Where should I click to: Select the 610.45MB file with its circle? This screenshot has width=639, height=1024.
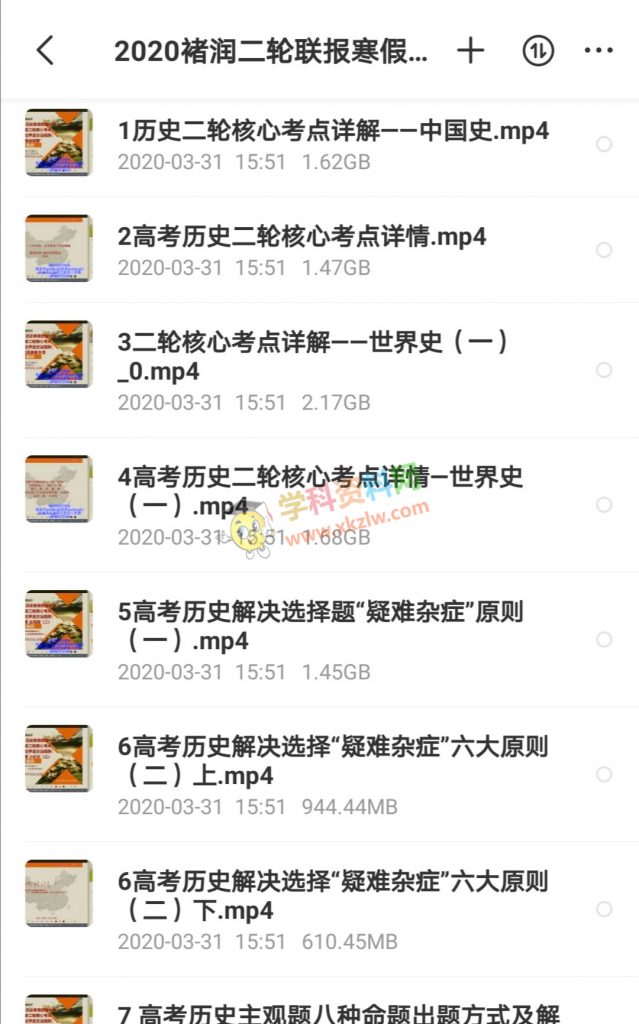[x=604, y=909]
